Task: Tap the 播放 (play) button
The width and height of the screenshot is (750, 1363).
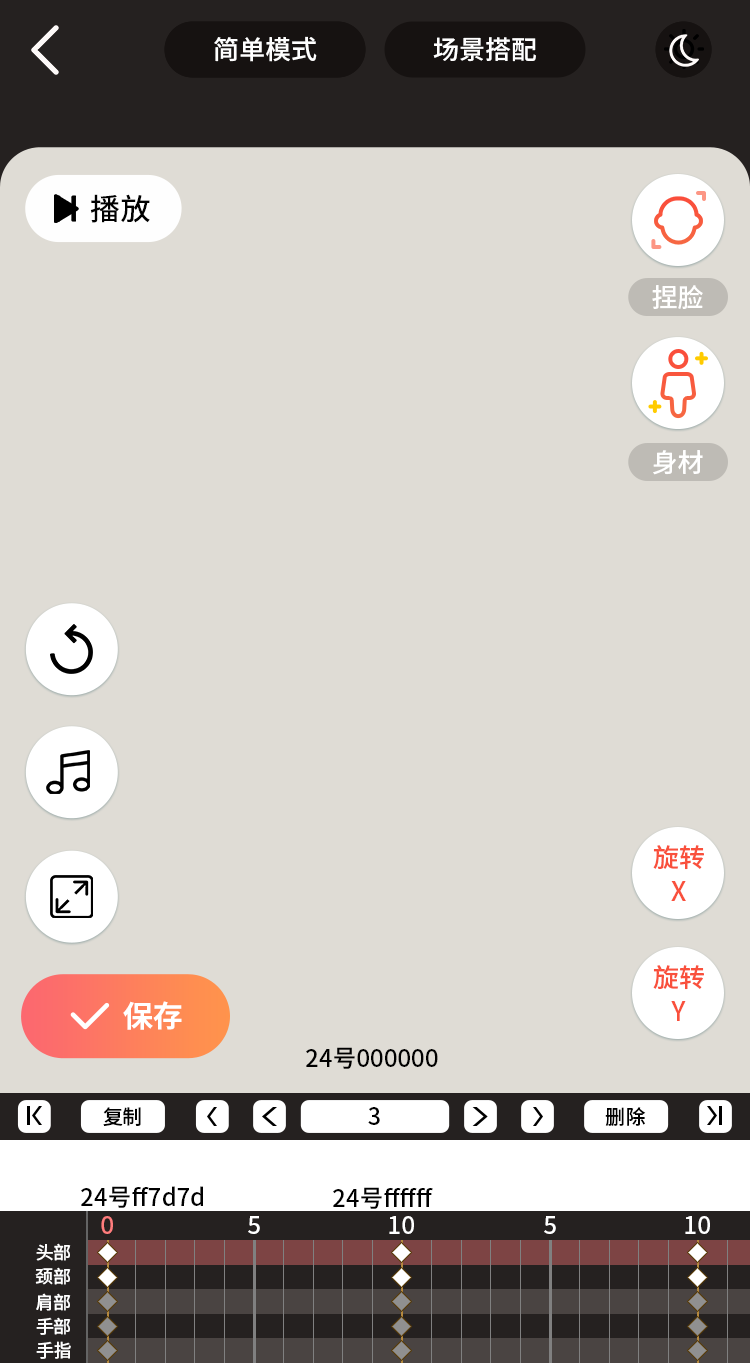Action: tap(103, 208)
